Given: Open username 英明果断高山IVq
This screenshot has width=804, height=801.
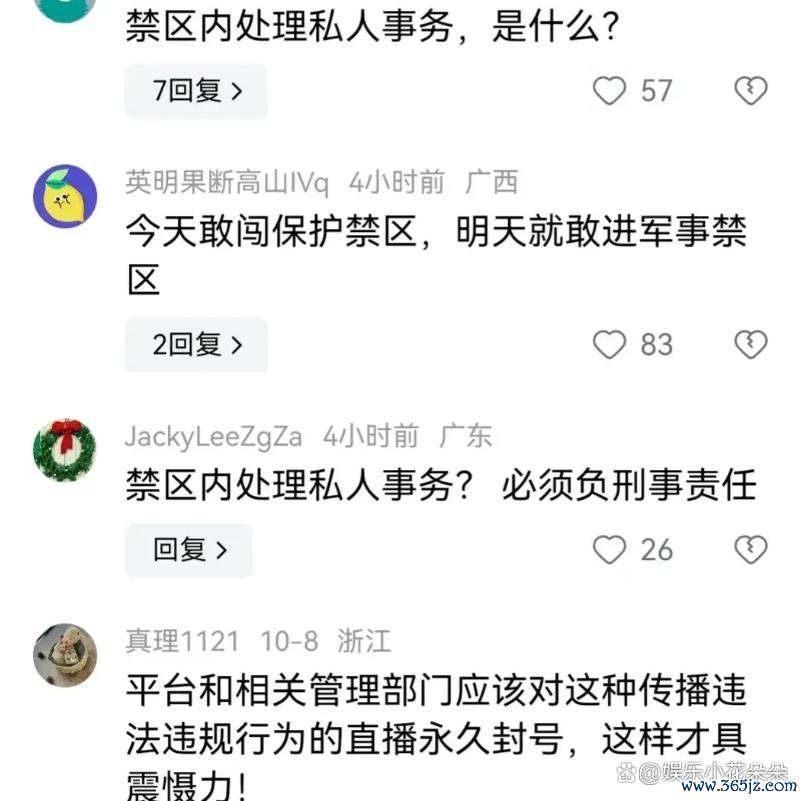Looking at the screenshot, I should 226,182.
